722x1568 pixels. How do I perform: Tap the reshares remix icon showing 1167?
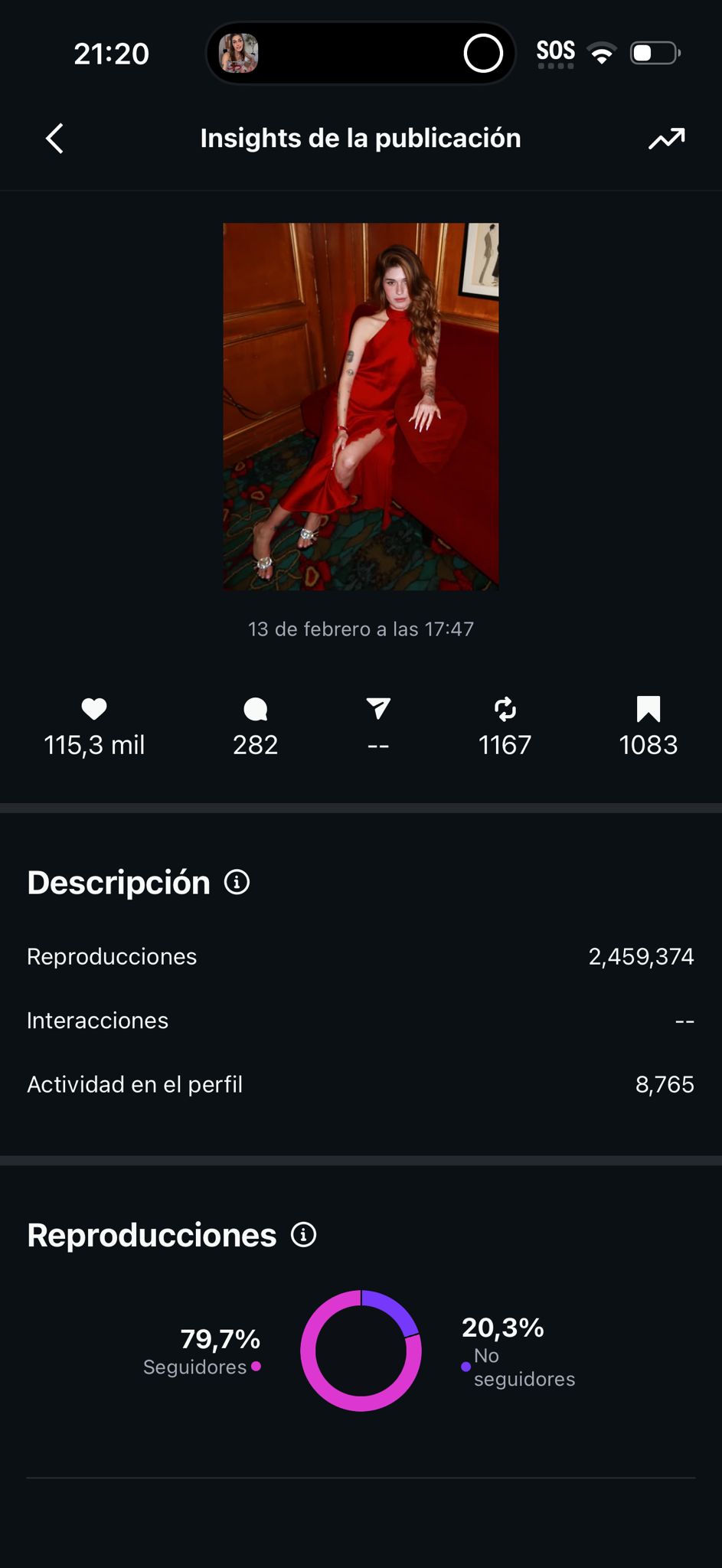505,709
